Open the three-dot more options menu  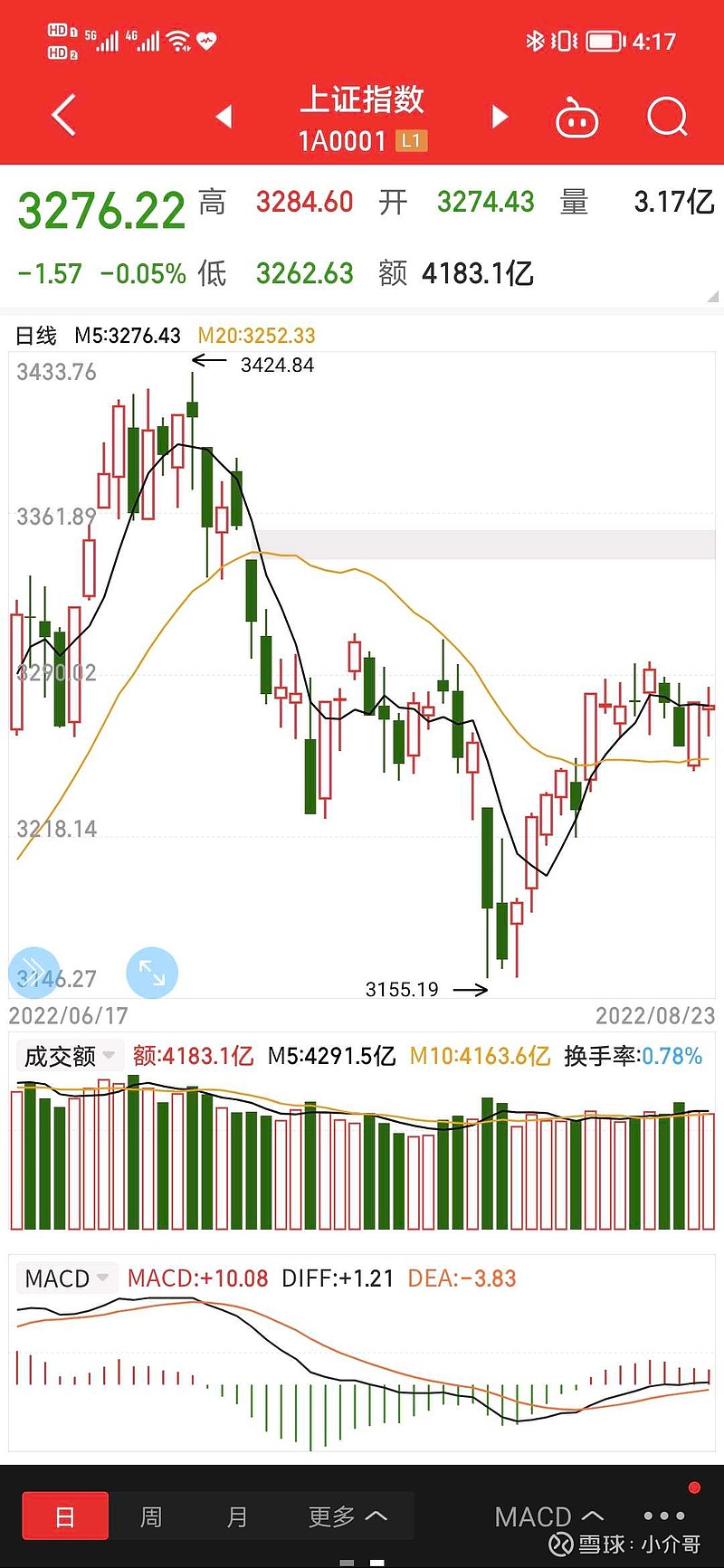[x=664, y=1516]
